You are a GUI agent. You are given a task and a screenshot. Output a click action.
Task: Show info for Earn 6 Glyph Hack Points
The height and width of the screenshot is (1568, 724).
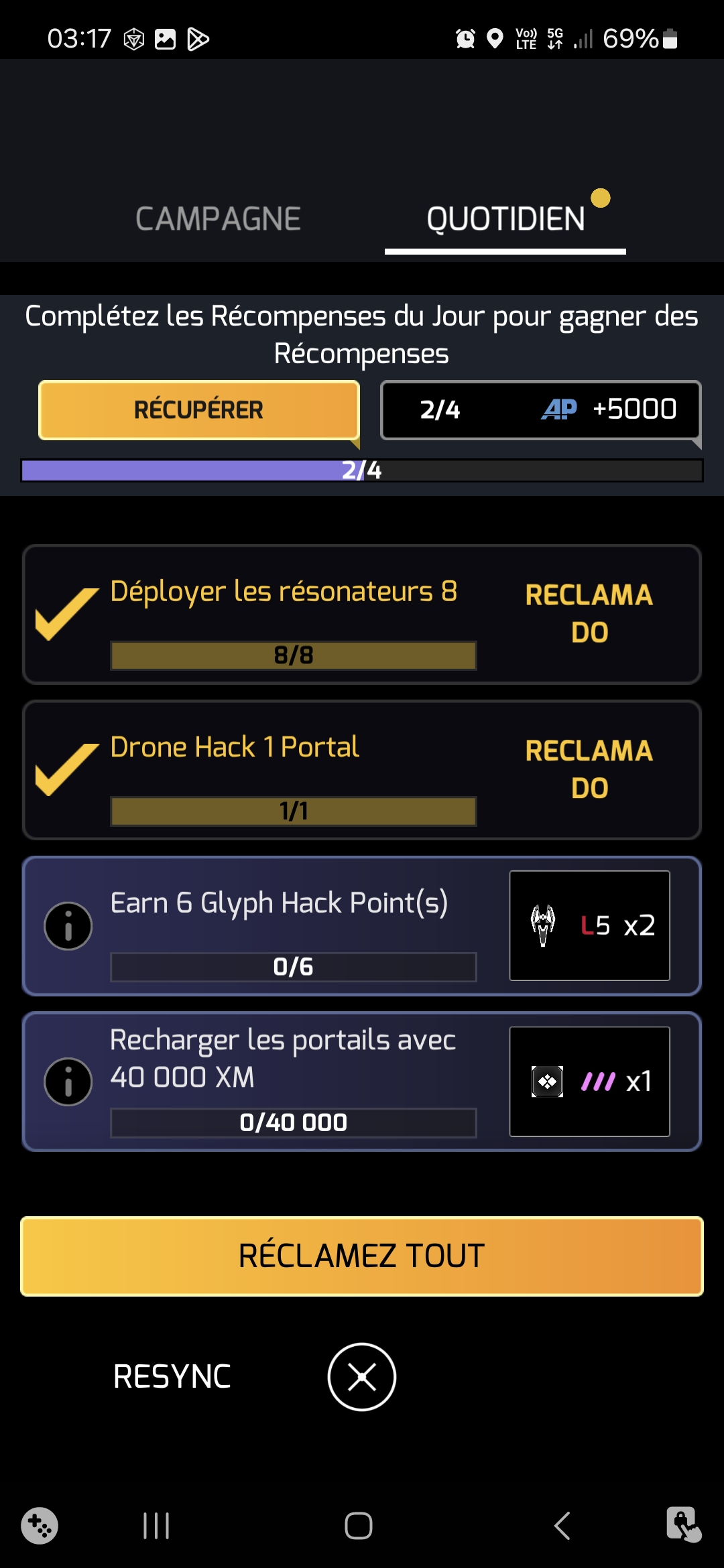[68, 926]
